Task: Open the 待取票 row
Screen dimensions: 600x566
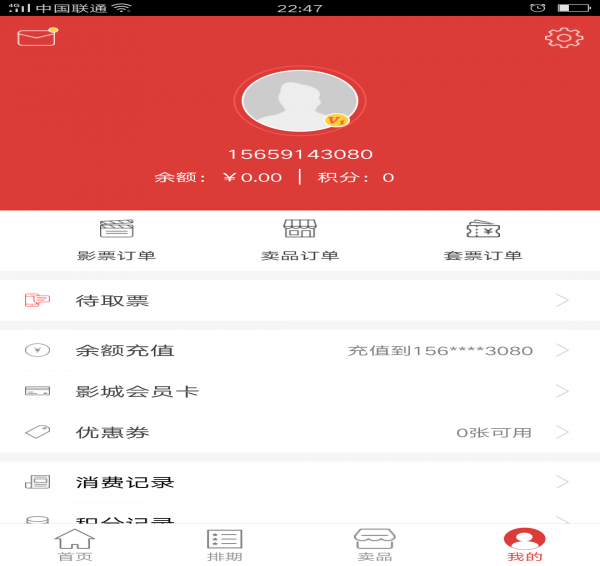Action: tap(300, 300)
